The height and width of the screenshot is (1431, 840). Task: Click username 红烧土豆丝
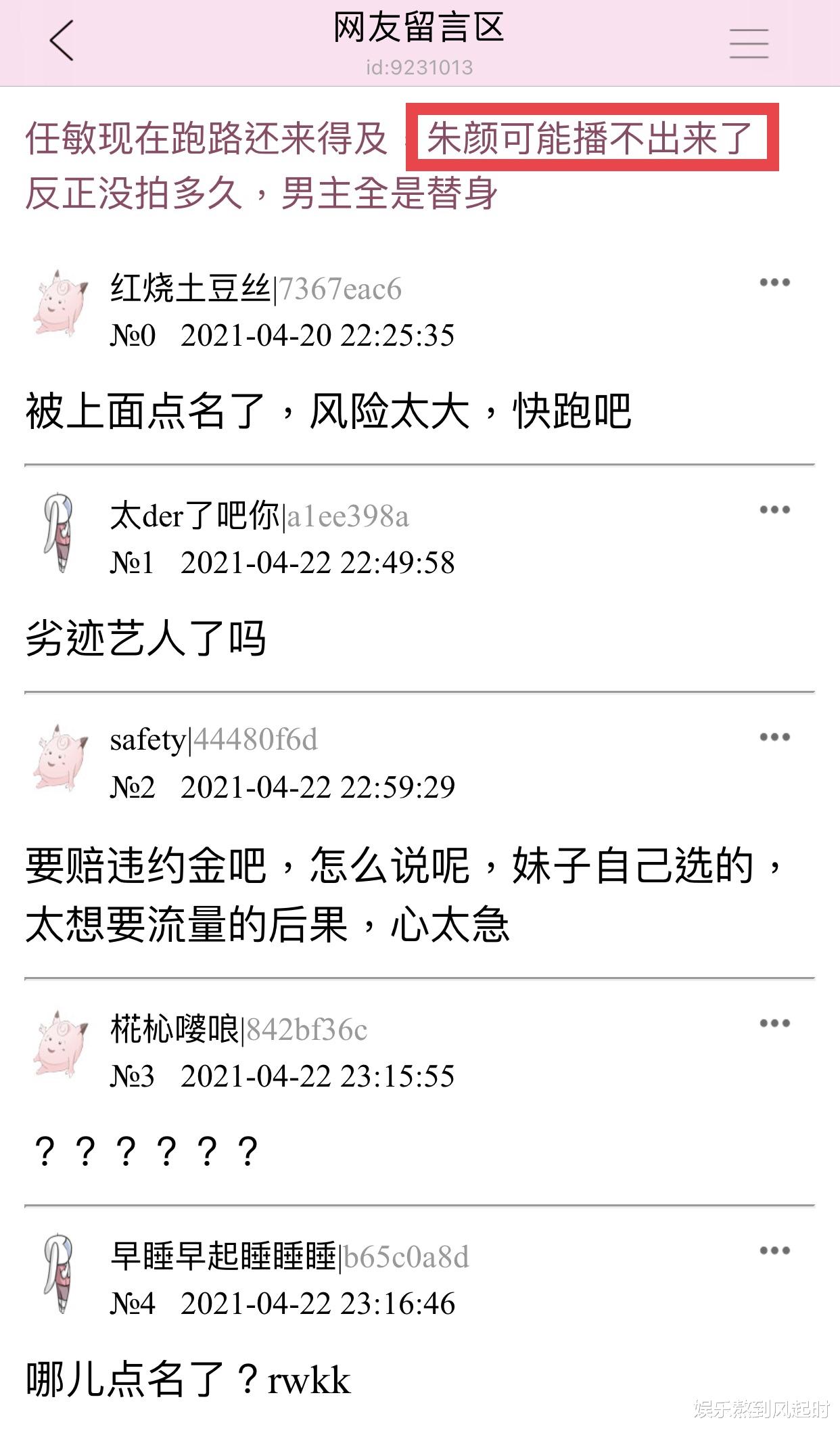pyautogui.click(x=191, y=290)
